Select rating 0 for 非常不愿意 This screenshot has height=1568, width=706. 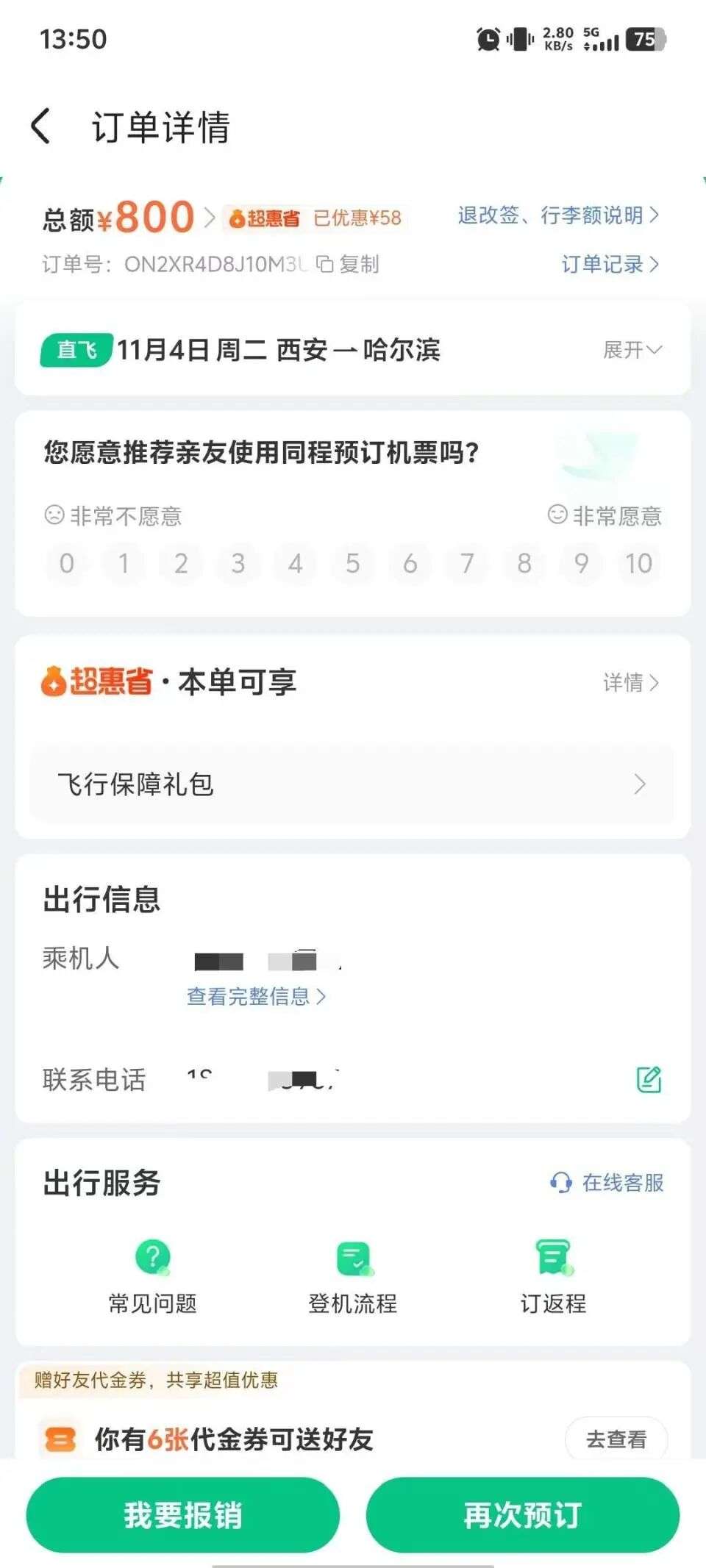(x=66, y=564)
